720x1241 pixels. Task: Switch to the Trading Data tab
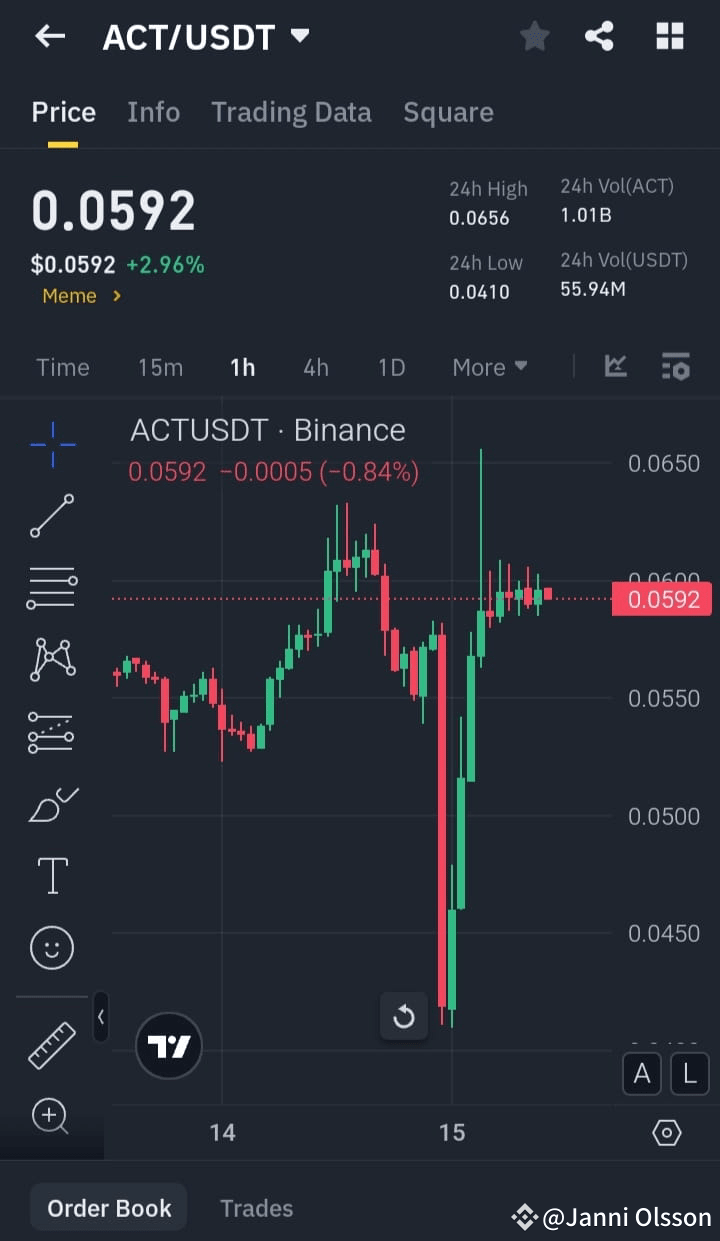coord(291,112)
